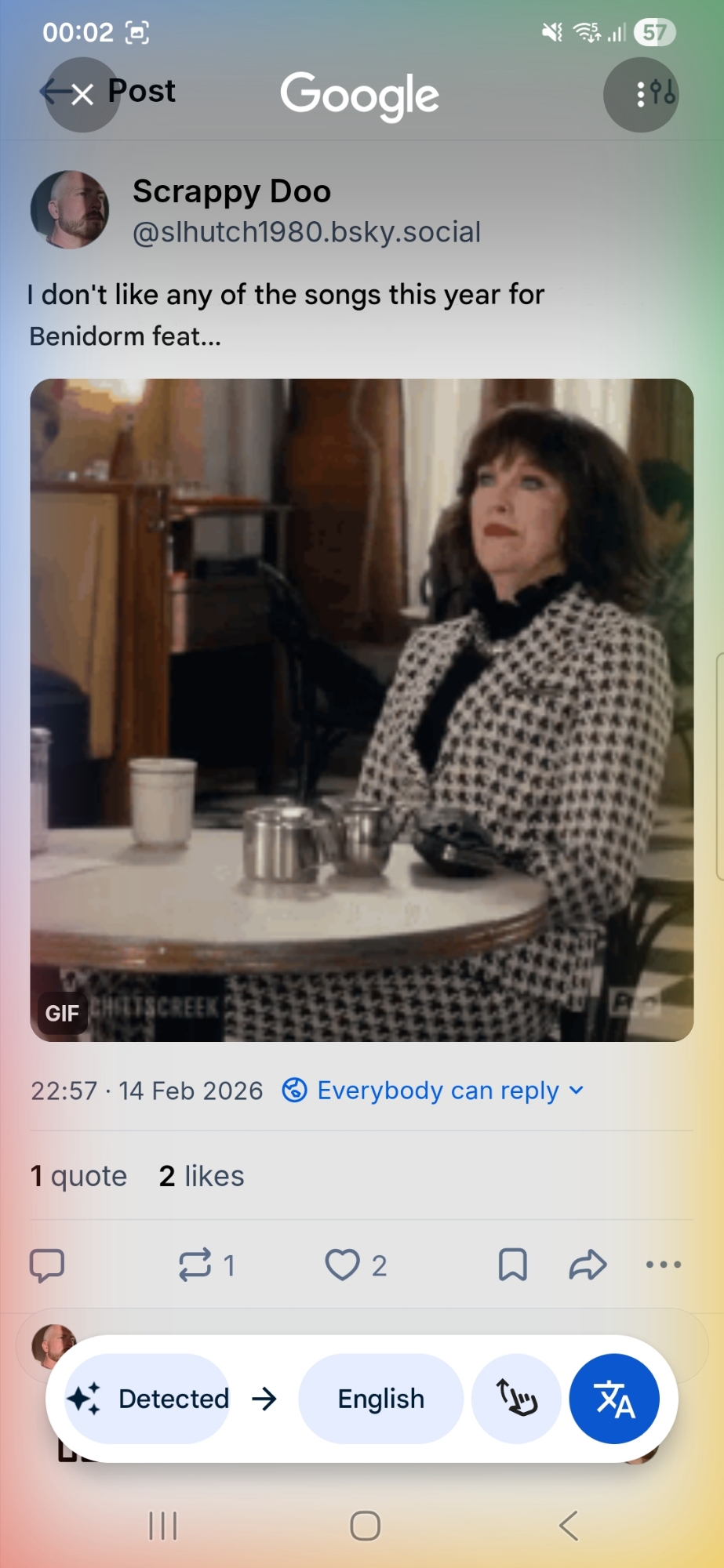This screenshot has width=724, height=1568.
Task: Bookmark this post
Action: tap(513, 1265)
